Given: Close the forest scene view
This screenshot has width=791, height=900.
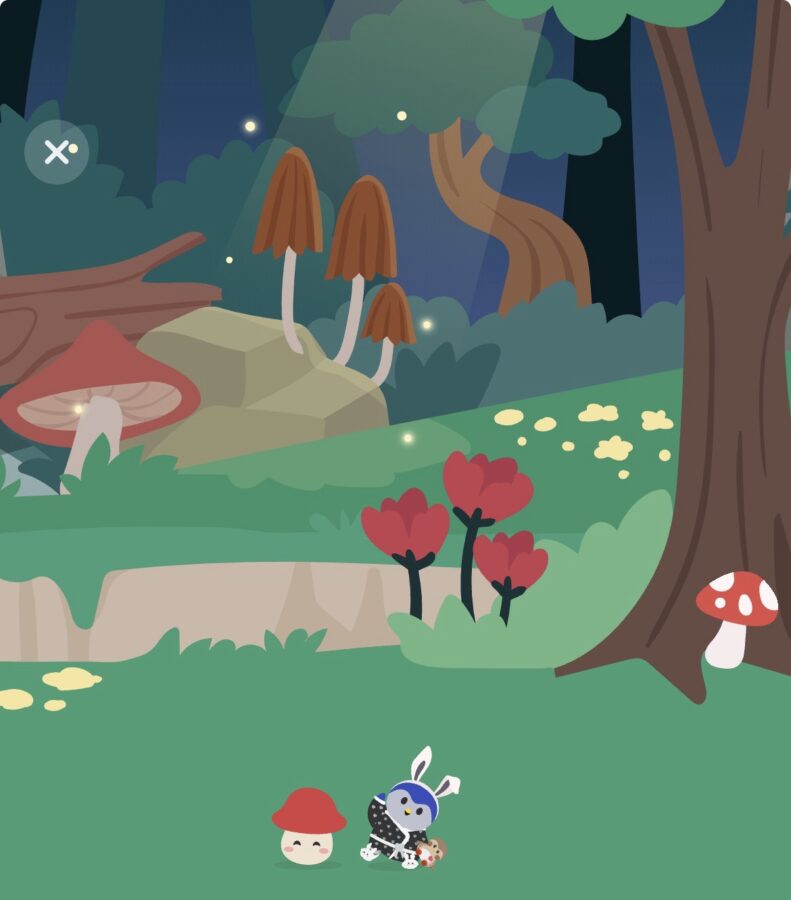Looking at the screenshot, I should click(56, 152).
